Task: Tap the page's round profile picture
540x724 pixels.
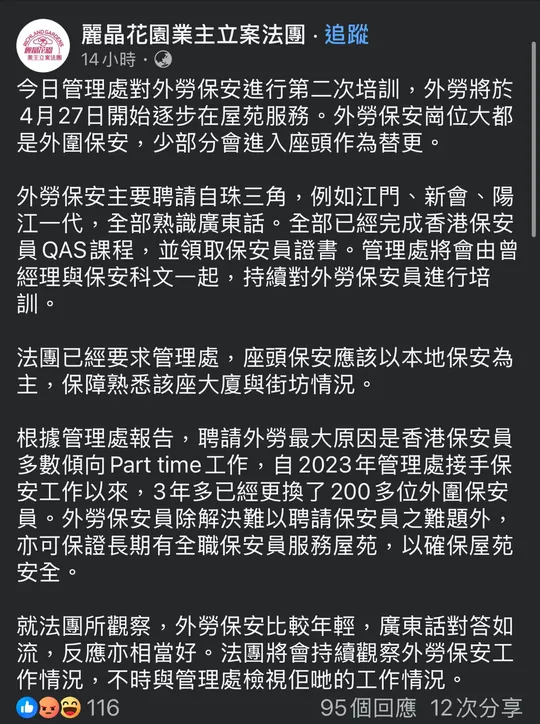Action: pos(43,46)
